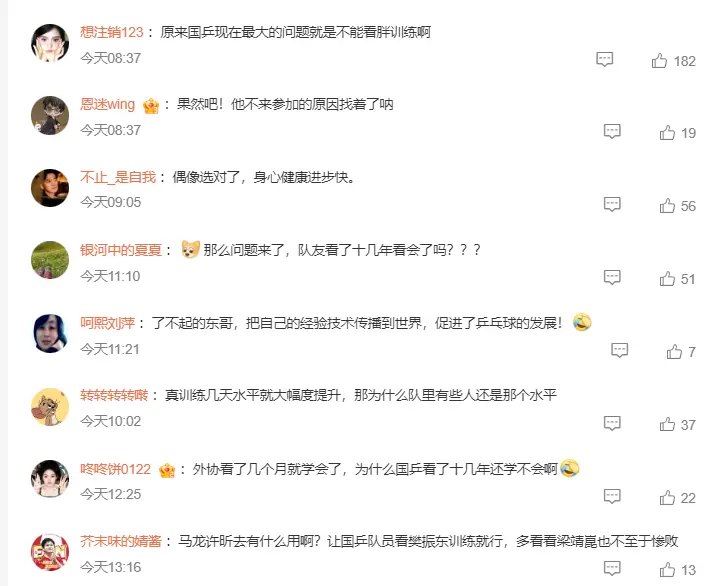716x586 pixels.
Task: Like the comment by 想注销123
Action: 659,61
